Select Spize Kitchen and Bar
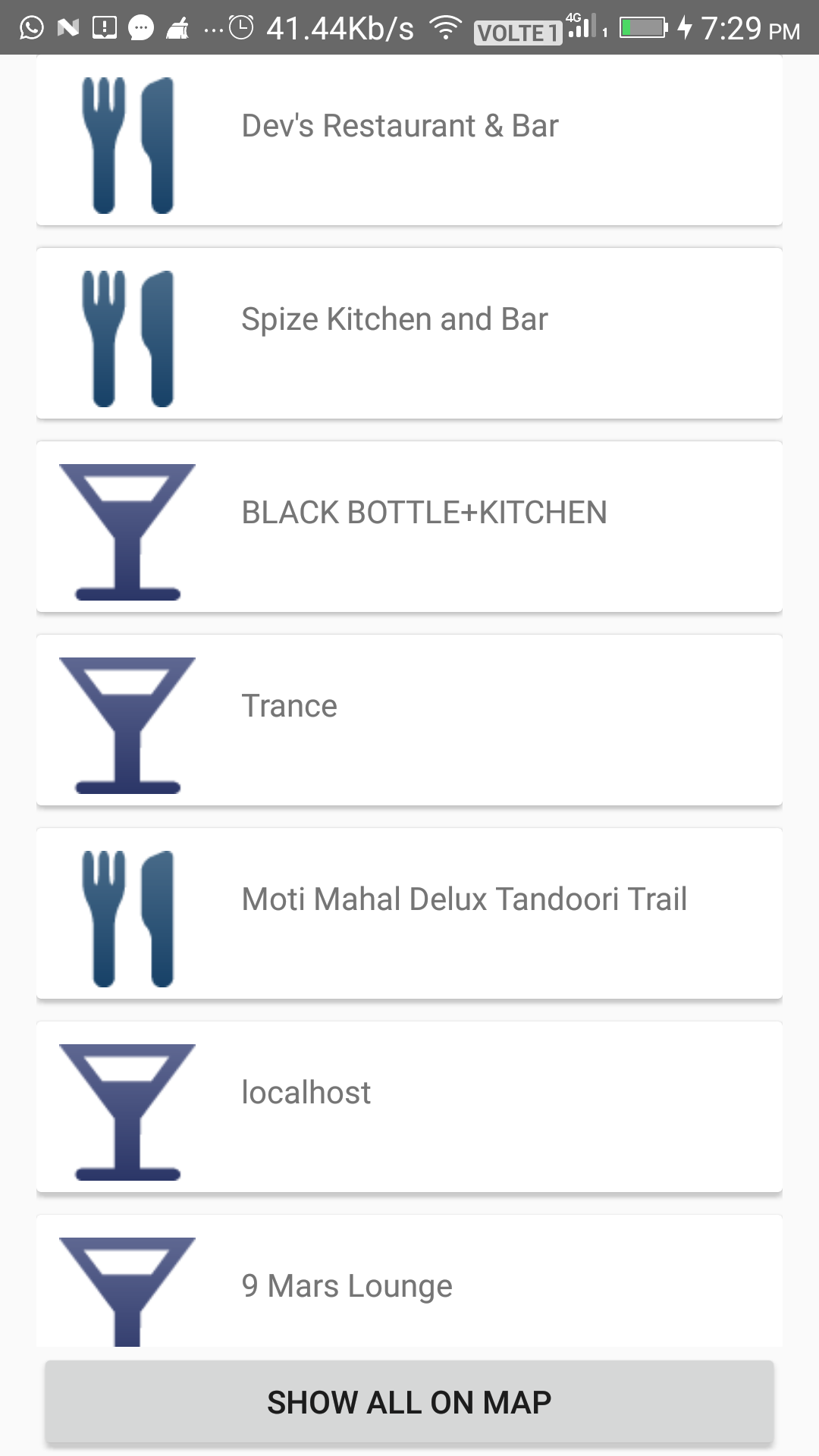The width and height of the screenshot is (819, 1456). click(x=409, y=334)
